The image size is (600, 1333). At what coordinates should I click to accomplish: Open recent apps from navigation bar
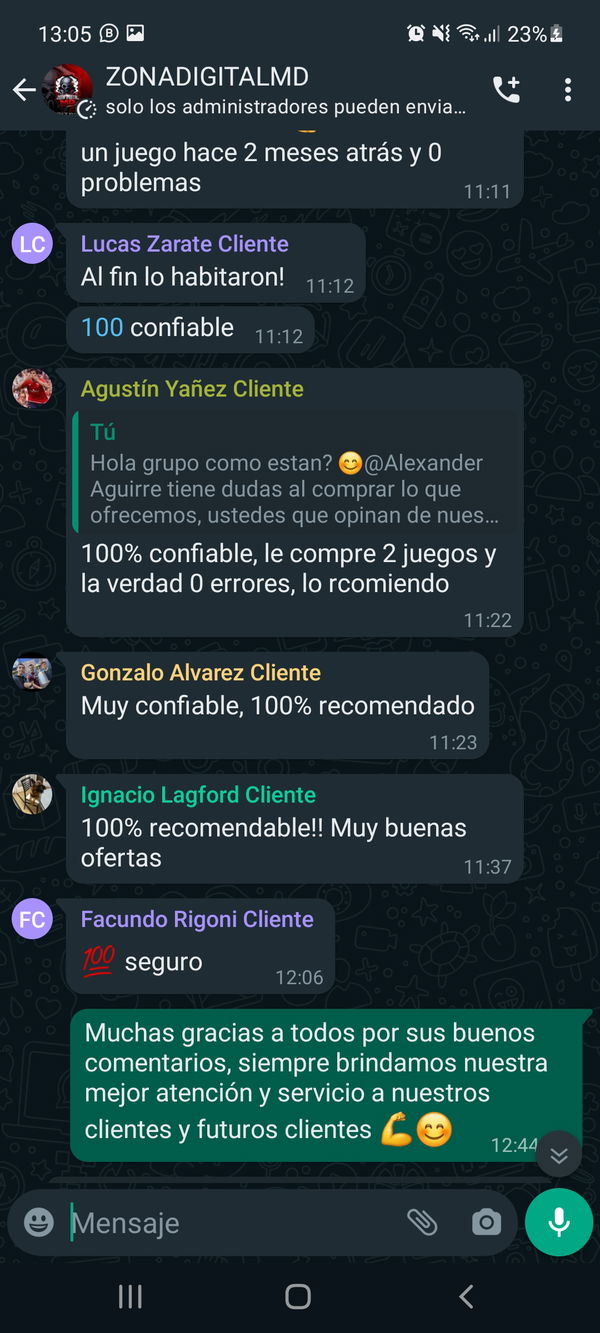(x=130, y=1296)
